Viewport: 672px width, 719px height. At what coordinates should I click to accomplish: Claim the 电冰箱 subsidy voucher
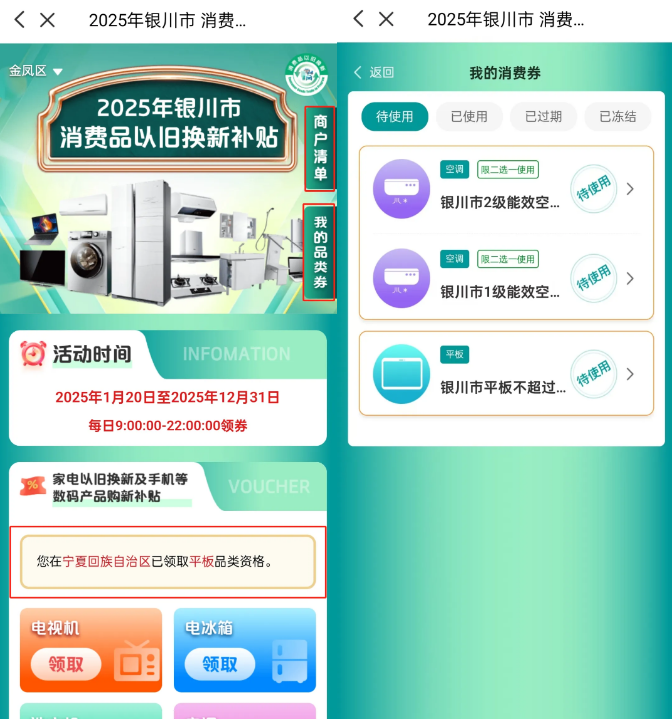pyautogui.click(x=220, y=664)
